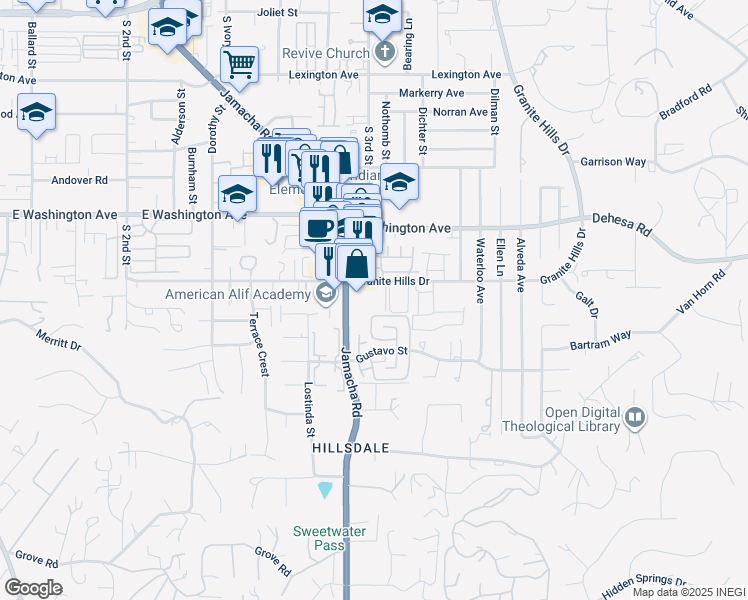Select the school marker on E Washington Ave
The width and height of the screenshot is (748, 600).
pos(238,193)
